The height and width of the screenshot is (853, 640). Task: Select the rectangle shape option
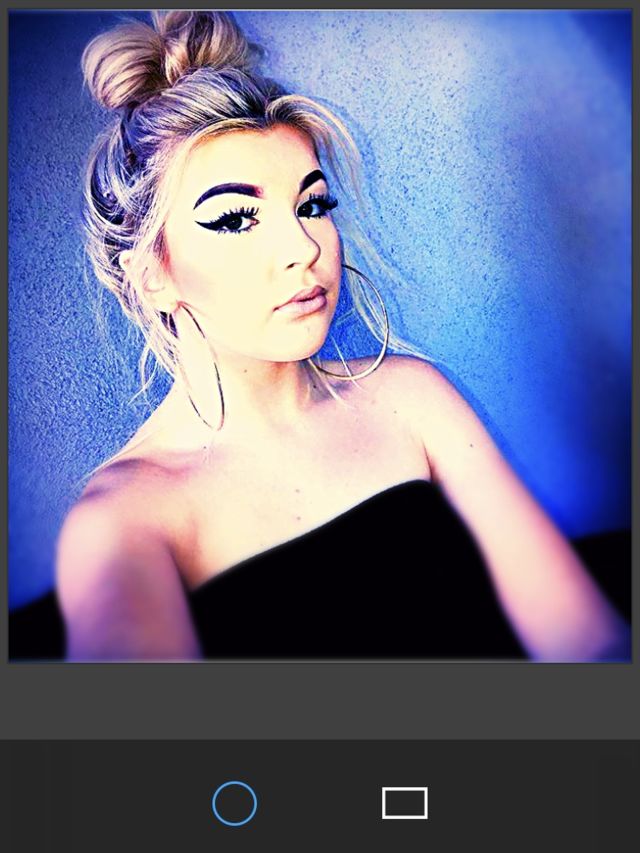click(404, 803)
